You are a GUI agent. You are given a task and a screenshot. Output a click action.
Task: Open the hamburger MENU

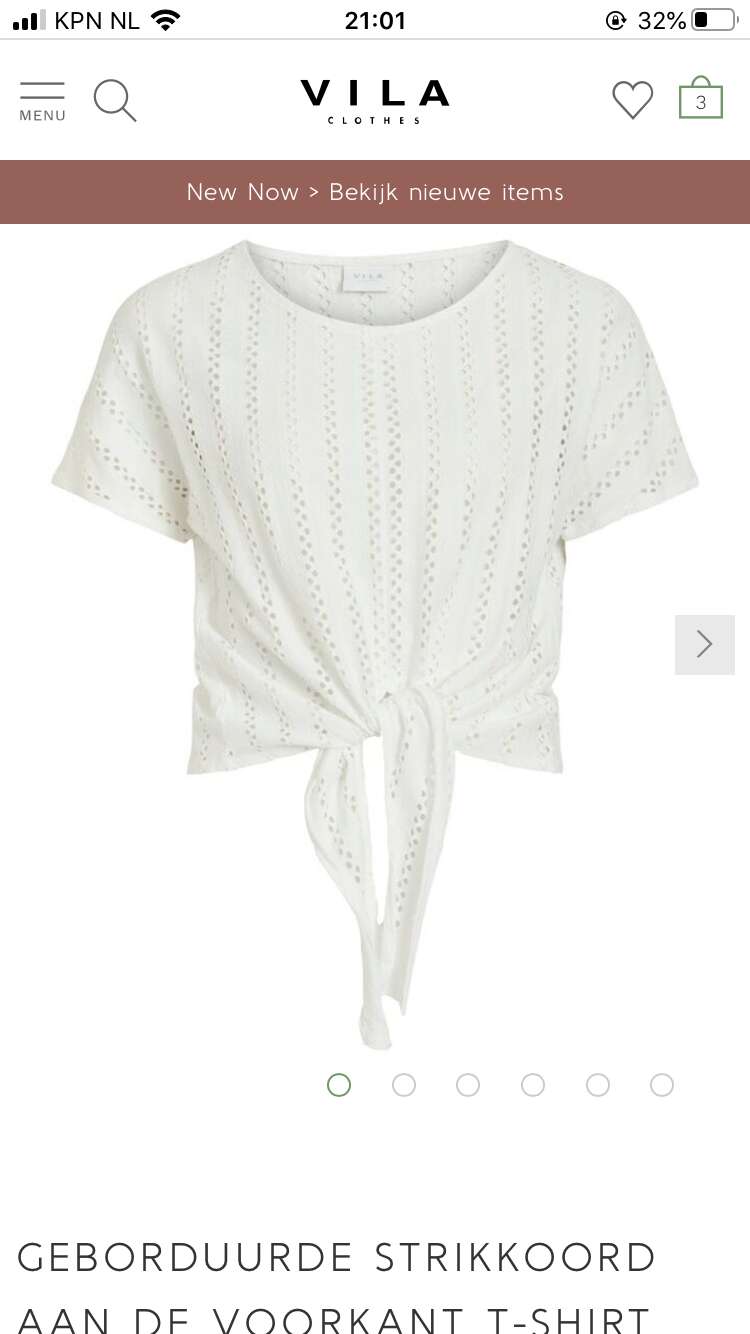coord(42,102)
